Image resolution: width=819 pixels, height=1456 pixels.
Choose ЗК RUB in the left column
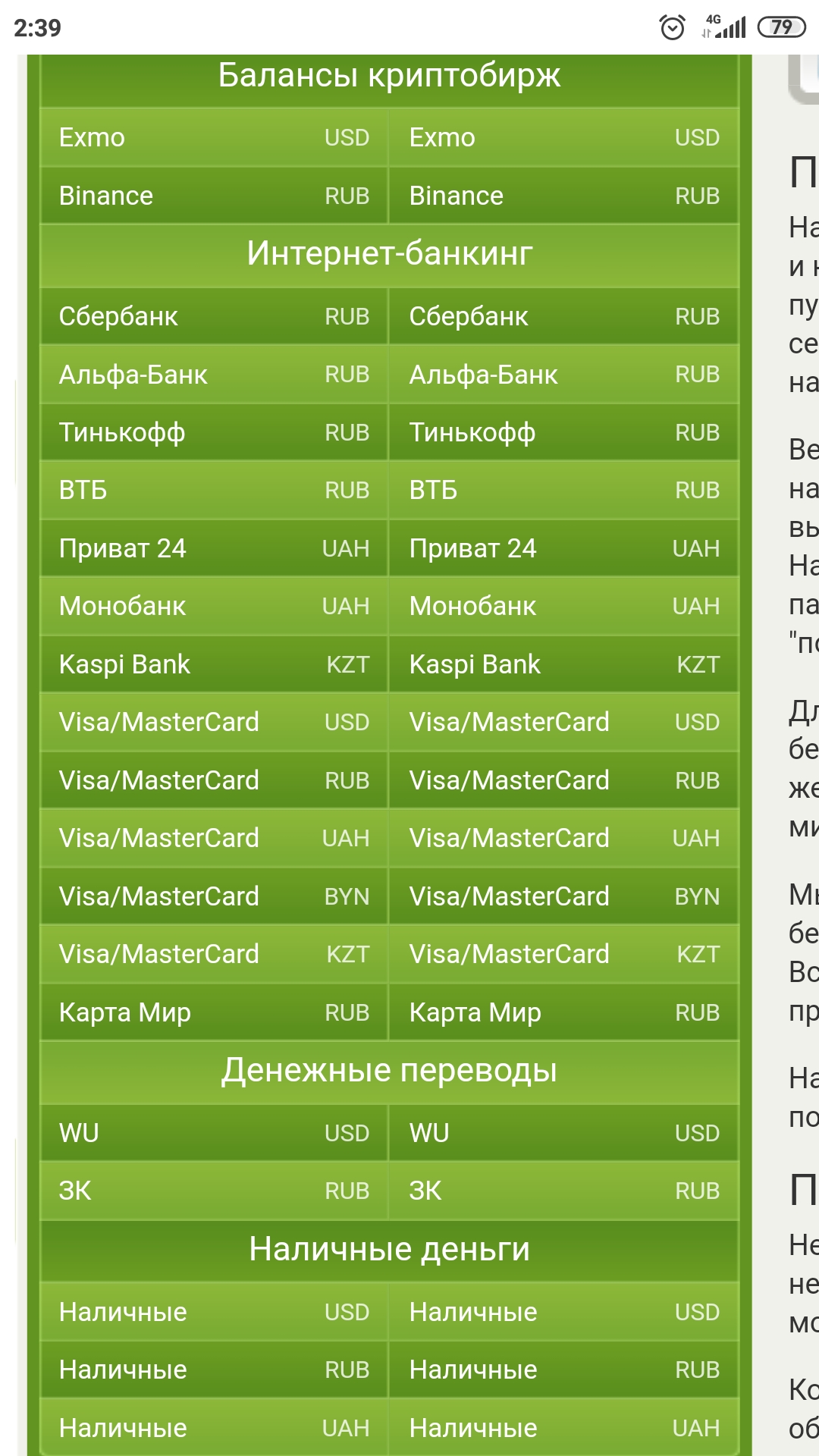(x=214, y=1191)
